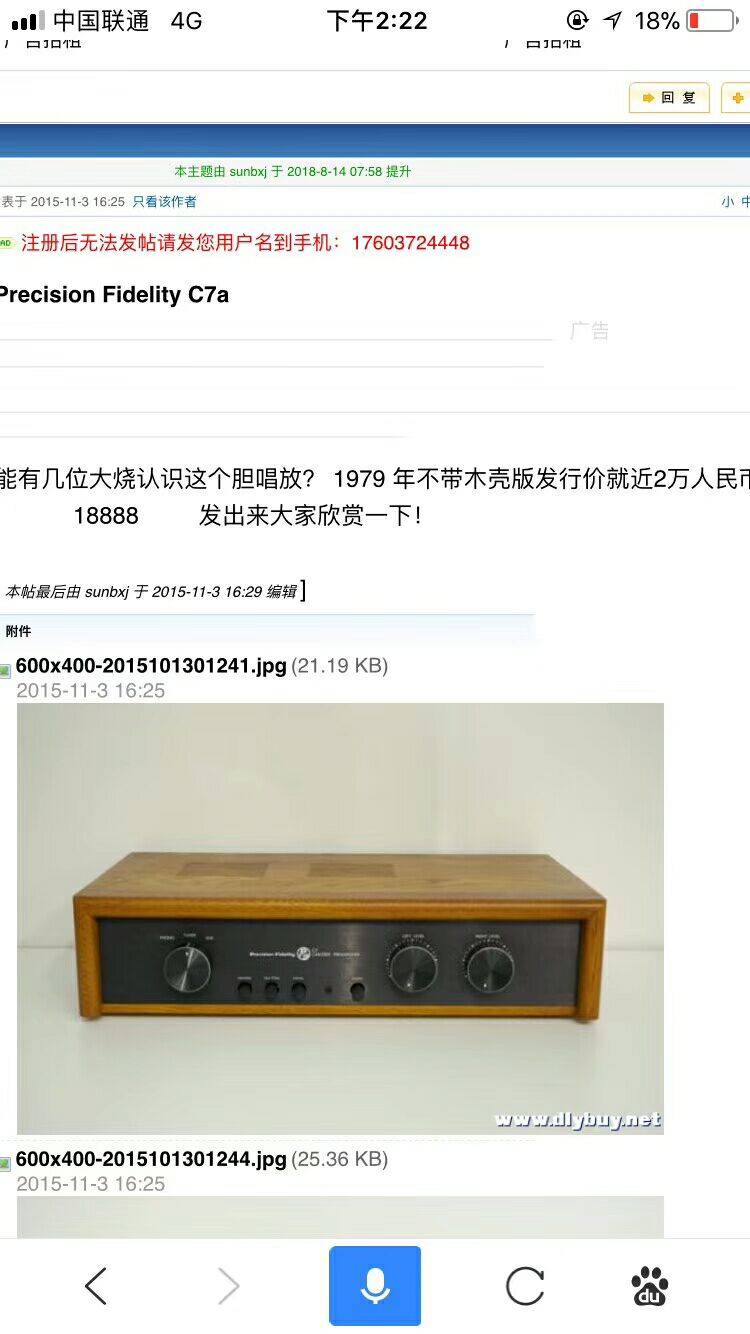View the wooden amplifier photo full size
750x1334 pixels.
[x=340, y=918]
